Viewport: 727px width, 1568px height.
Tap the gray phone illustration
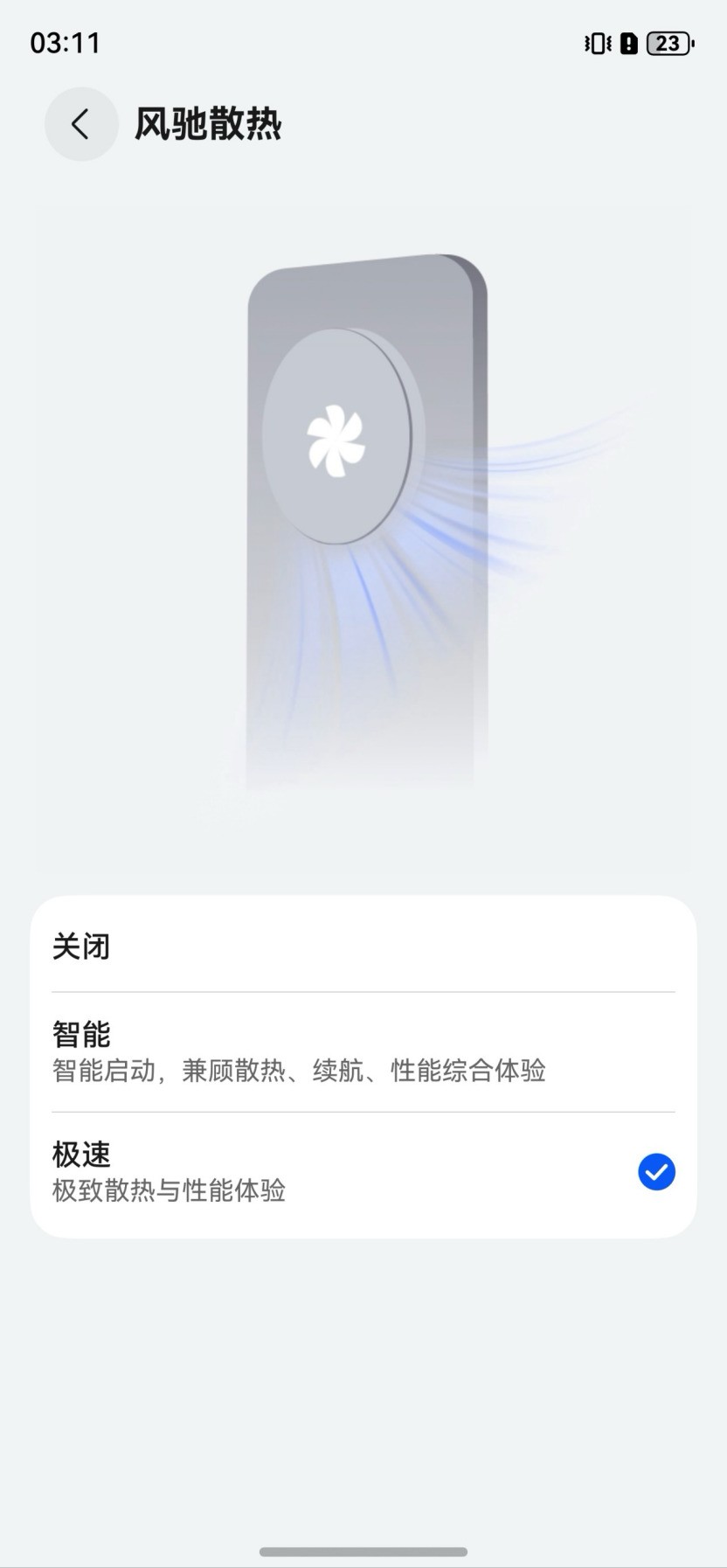tap(367, 524)
